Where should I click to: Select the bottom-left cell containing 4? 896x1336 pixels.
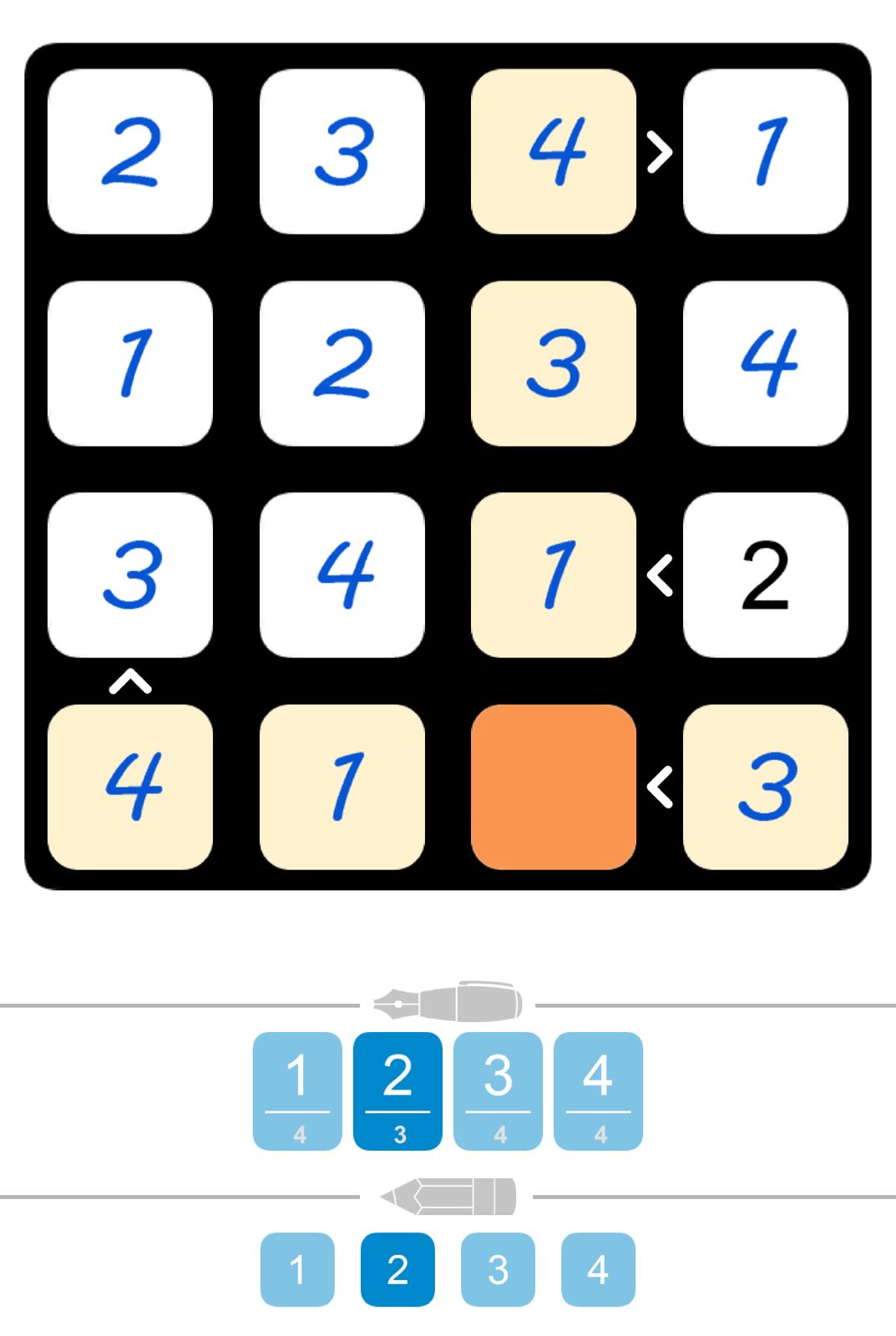coord(130,787)
